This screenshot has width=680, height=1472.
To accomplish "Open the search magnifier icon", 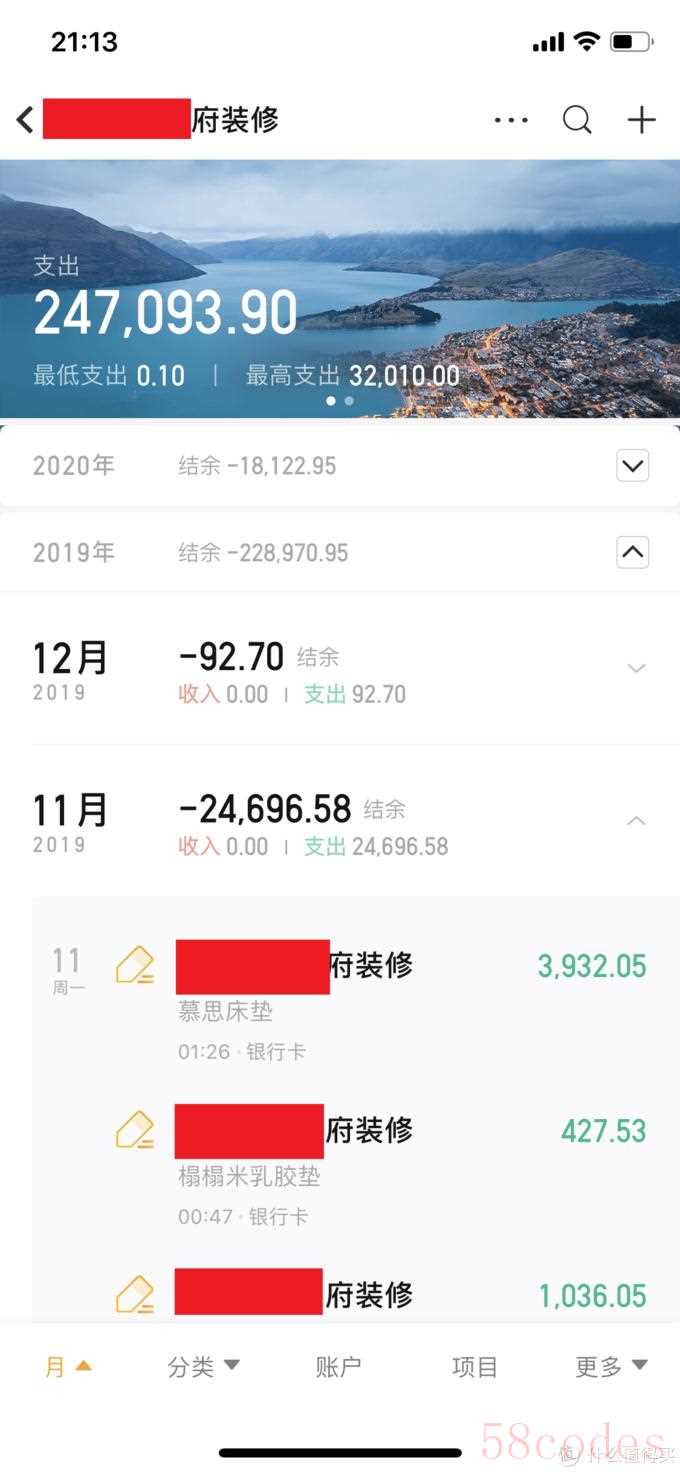I will coord(577,120).
